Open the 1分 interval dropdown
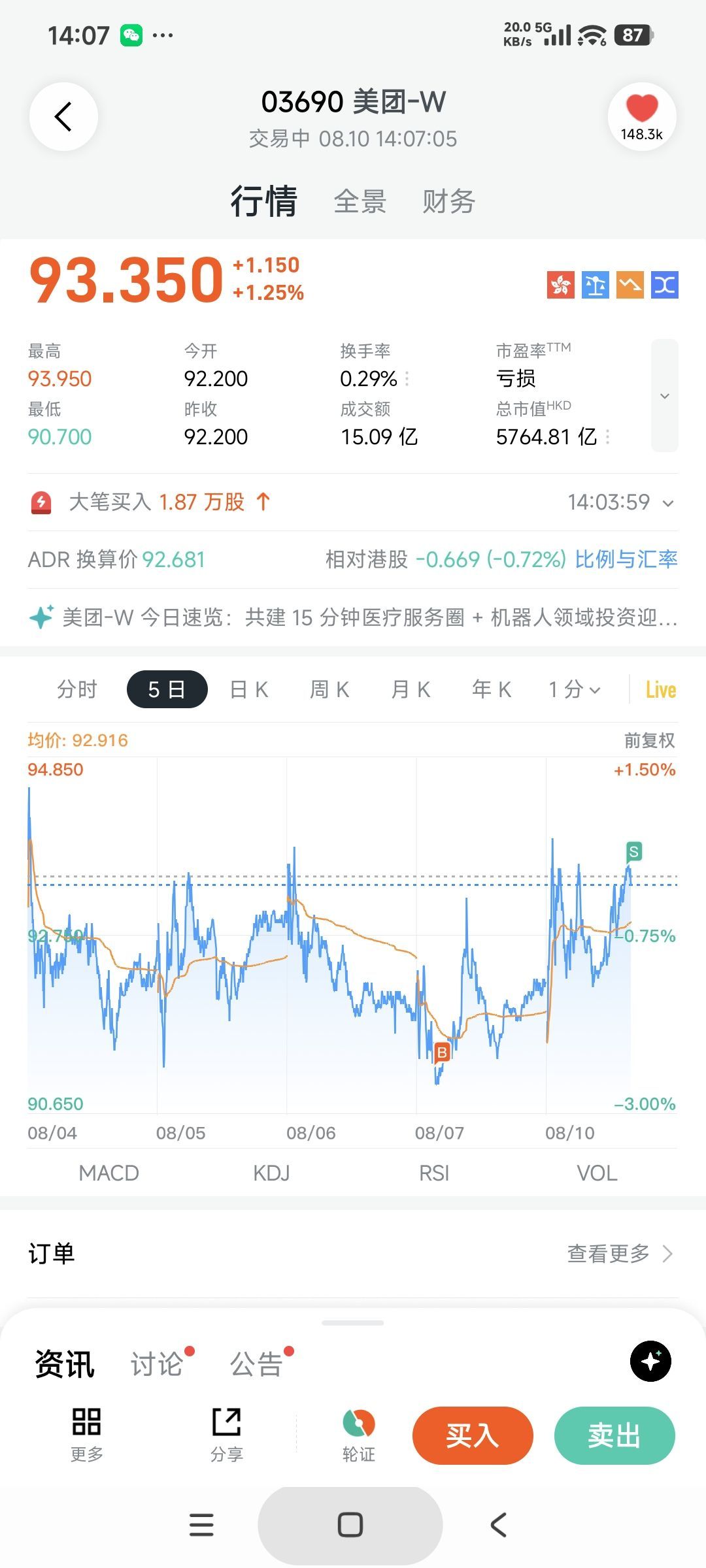706x1568 pixels. (x=574, y=689)
